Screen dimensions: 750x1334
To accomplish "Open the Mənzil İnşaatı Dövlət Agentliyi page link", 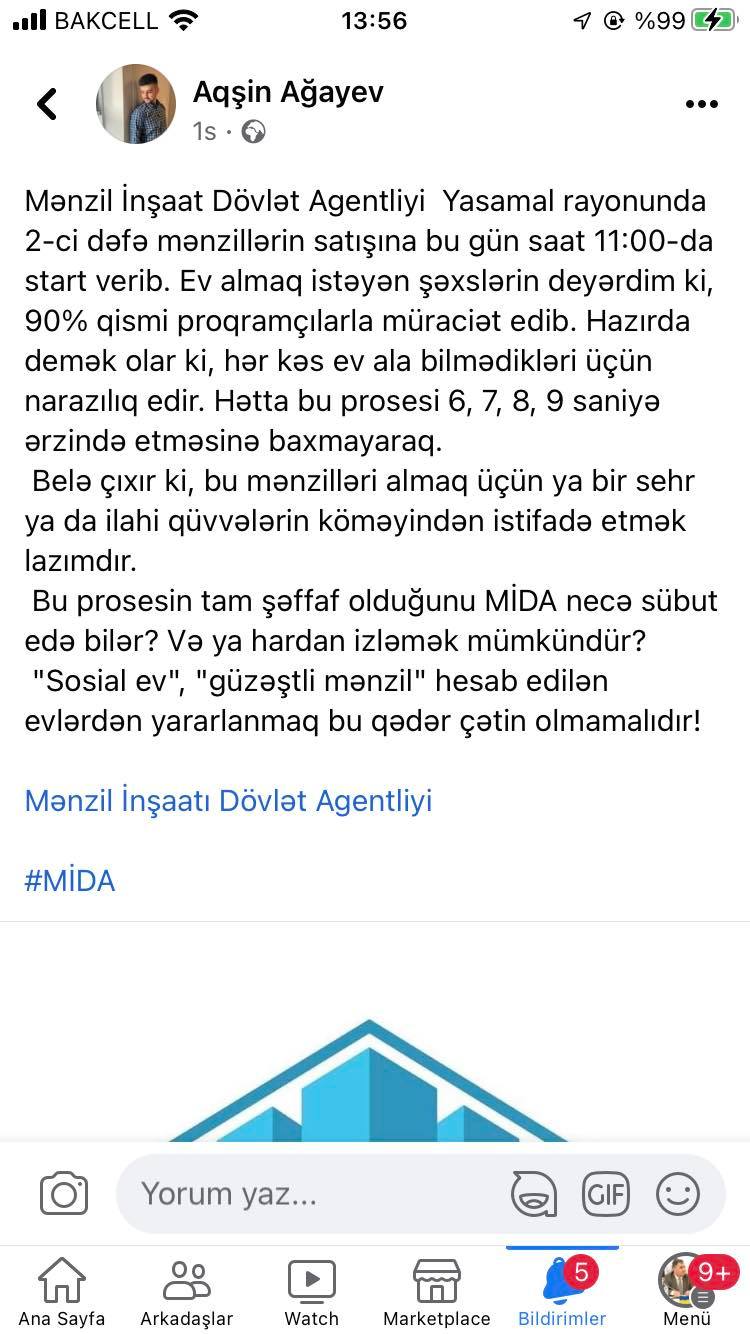I will (228, 801).
